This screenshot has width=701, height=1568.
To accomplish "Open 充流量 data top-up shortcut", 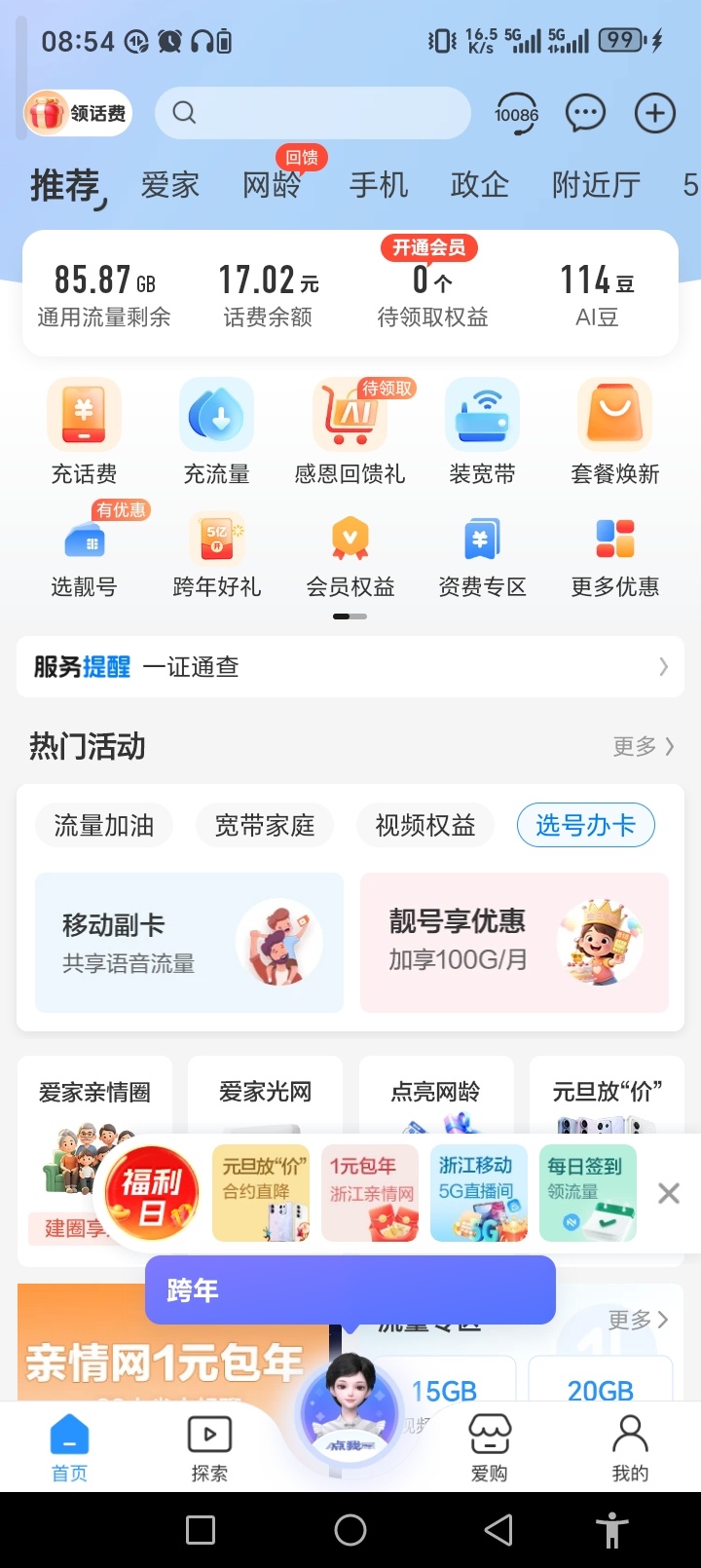I will click(x=216, y=432).
